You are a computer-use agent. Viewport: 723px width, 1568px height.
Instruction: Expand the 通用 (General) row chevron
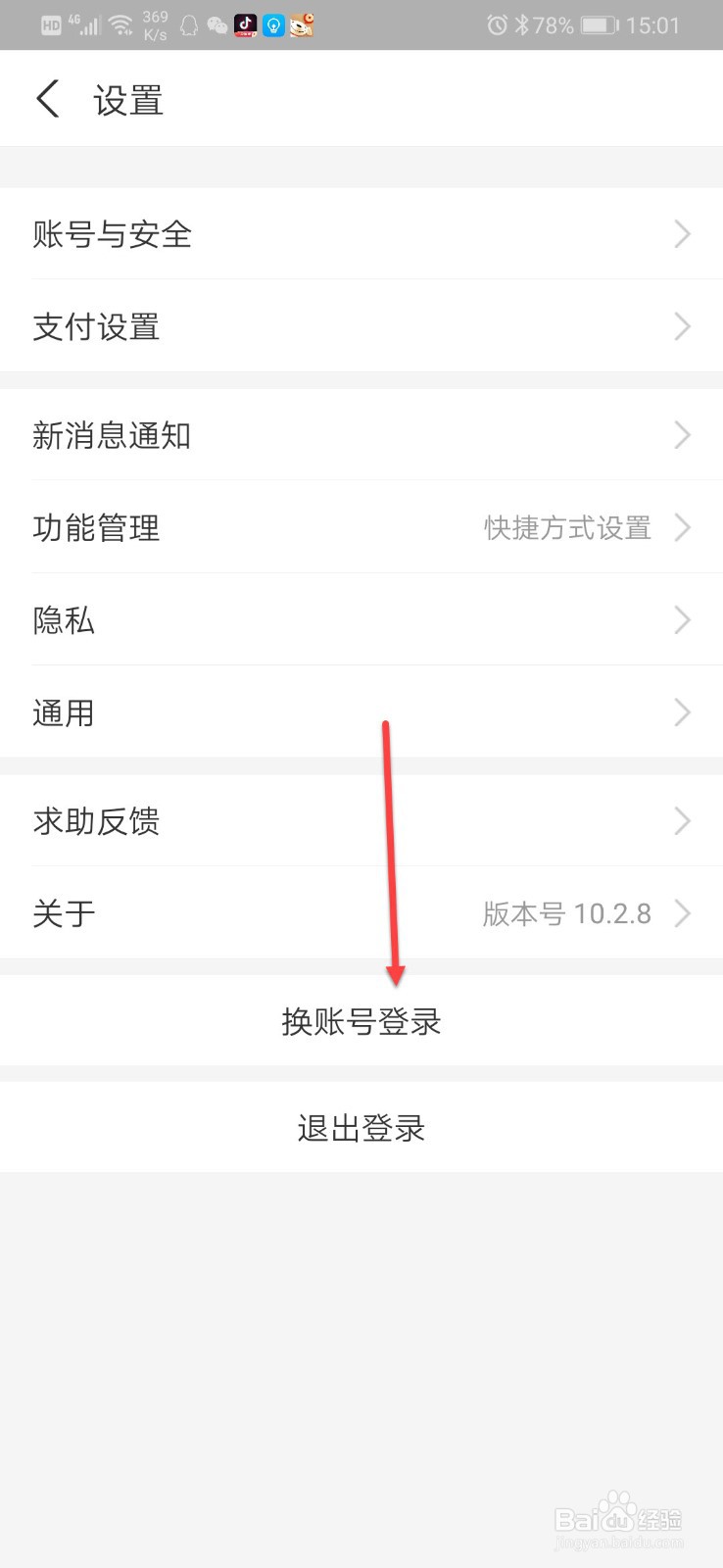click(x=681, y=712)
